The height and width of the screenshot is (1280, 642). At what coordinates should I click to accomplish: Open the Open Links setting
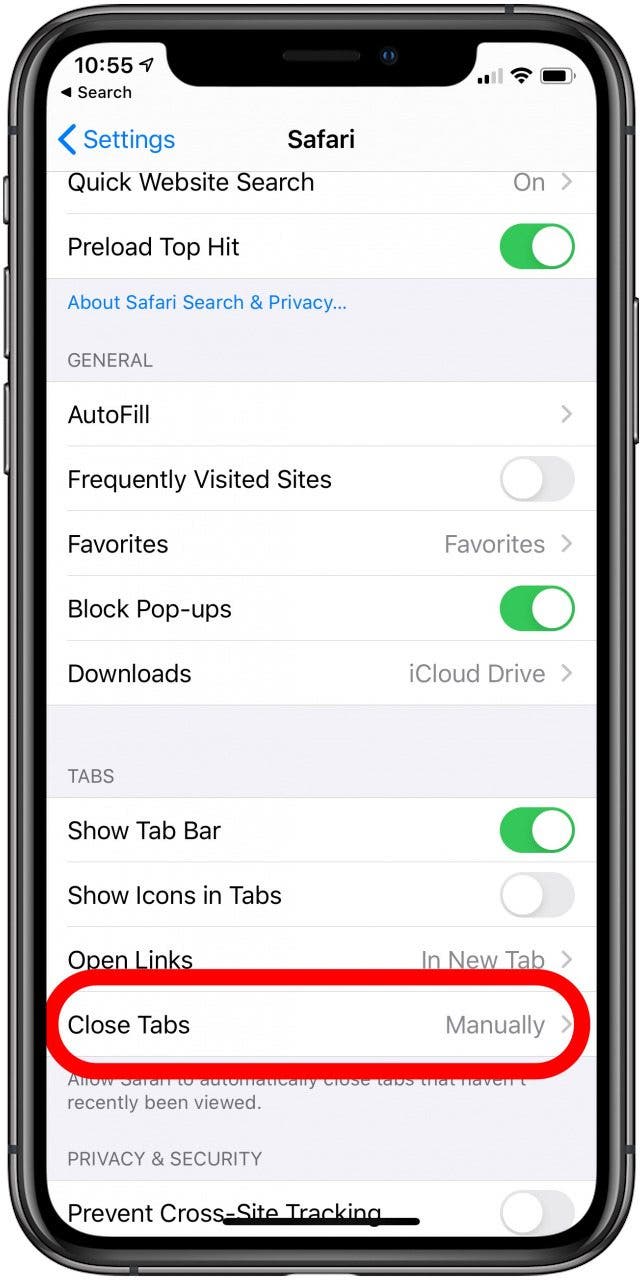pyautogui.click(x=321, y=960)
